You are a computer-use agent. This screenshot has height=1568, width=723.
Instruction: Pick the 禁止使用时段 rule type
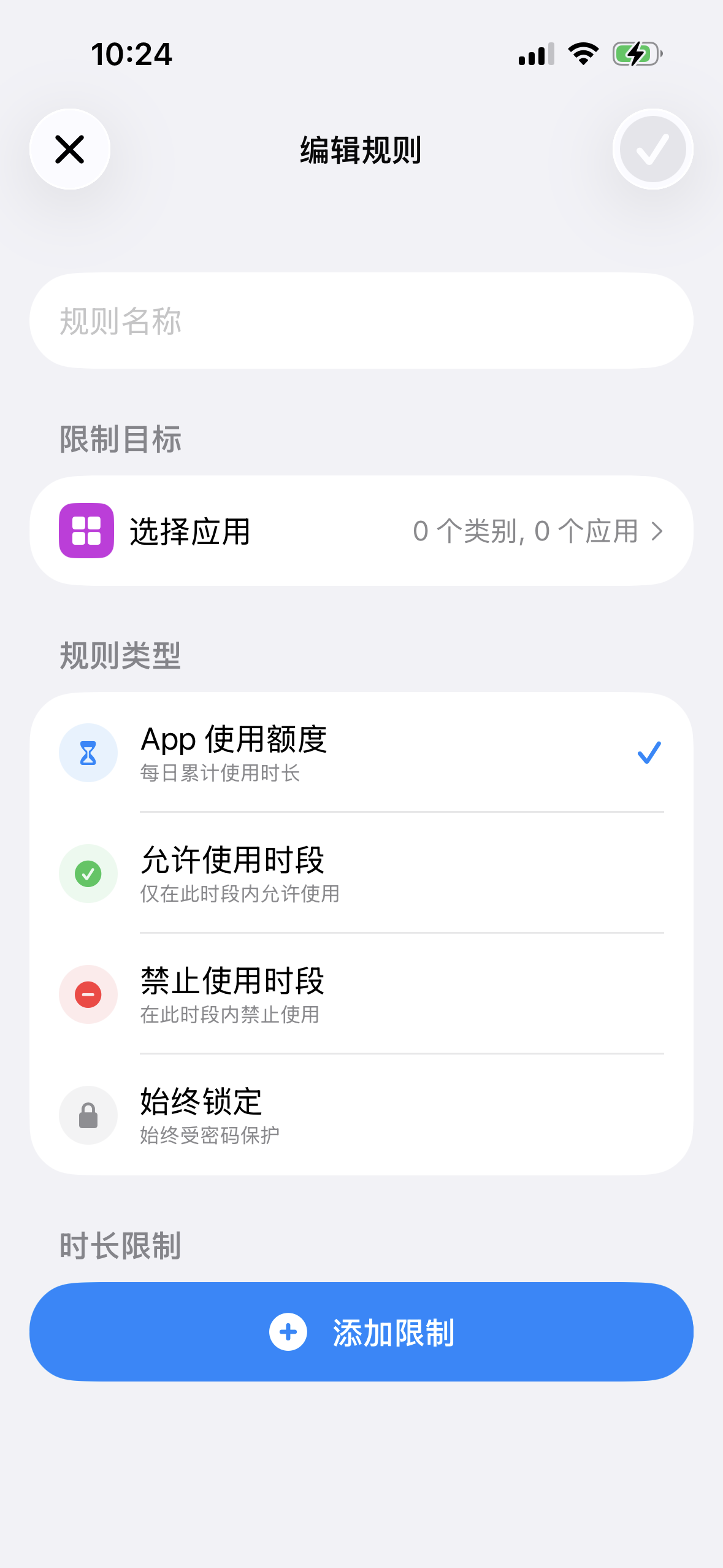(x=361, y=994)
